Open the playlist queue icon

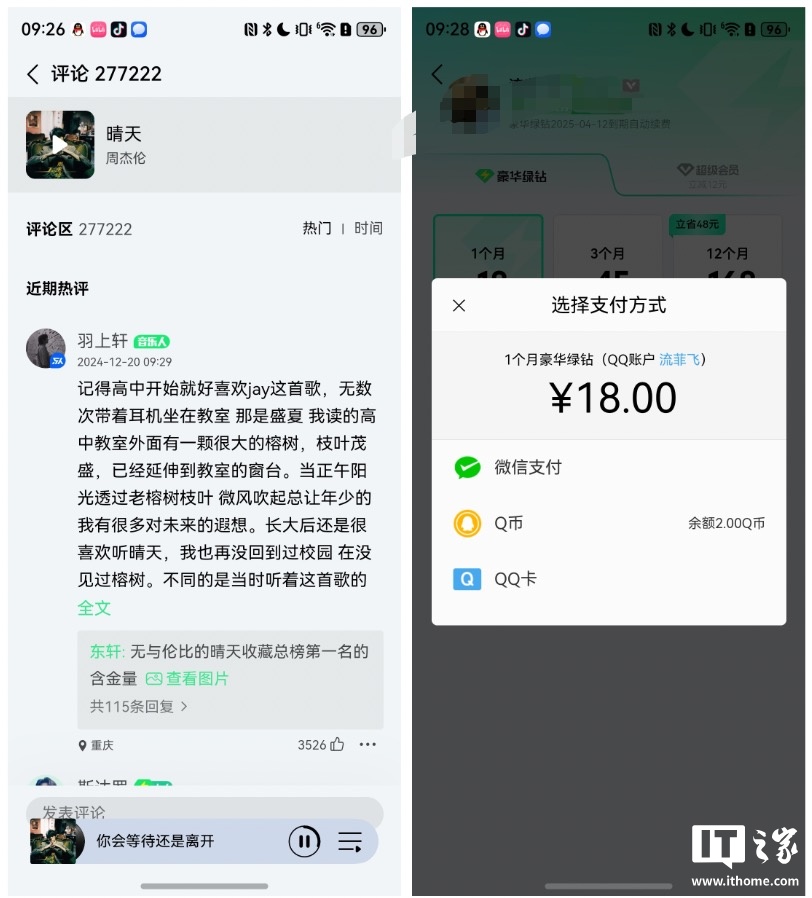(349, 842)
